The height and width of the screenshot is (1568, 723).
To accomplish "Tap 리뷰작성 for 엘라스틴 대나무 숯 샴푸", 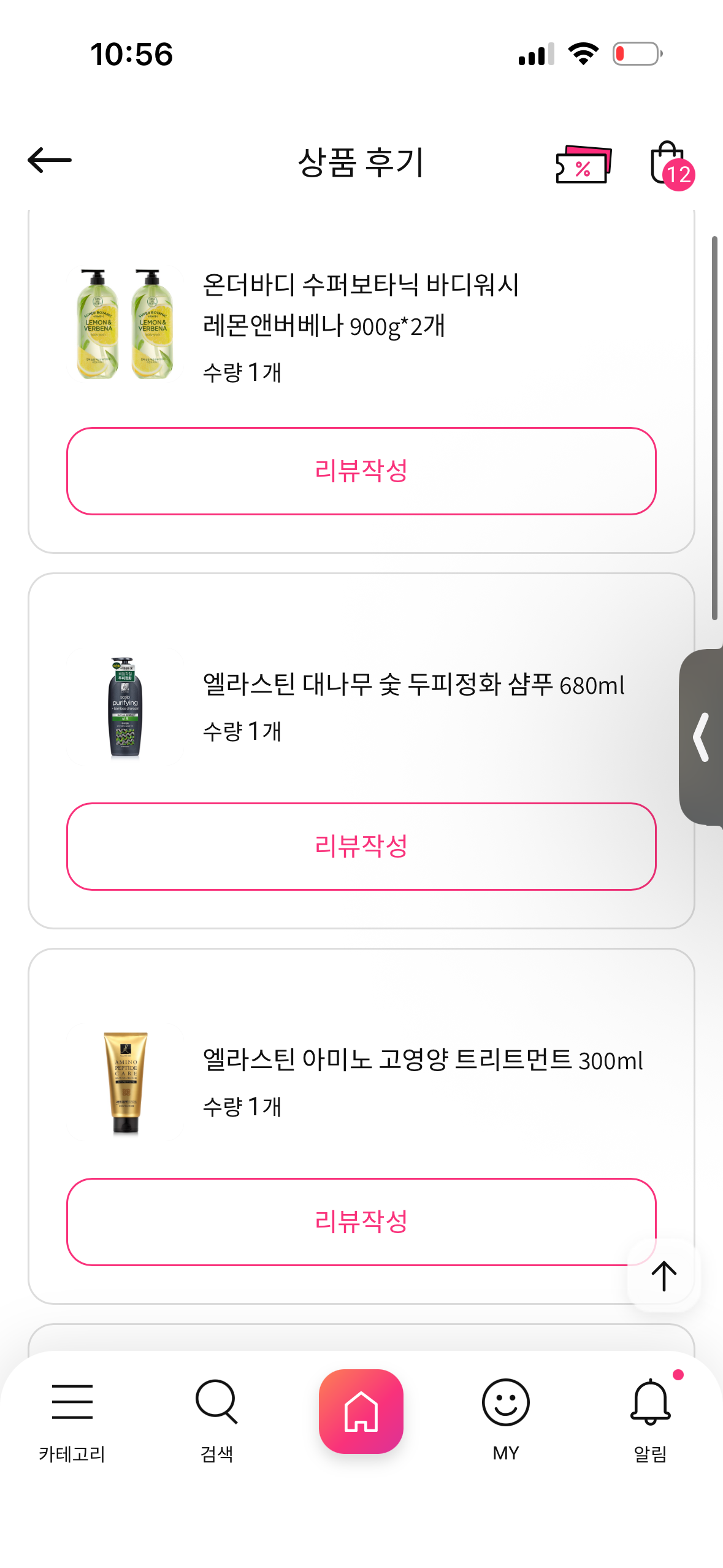I will pos(361,846).
